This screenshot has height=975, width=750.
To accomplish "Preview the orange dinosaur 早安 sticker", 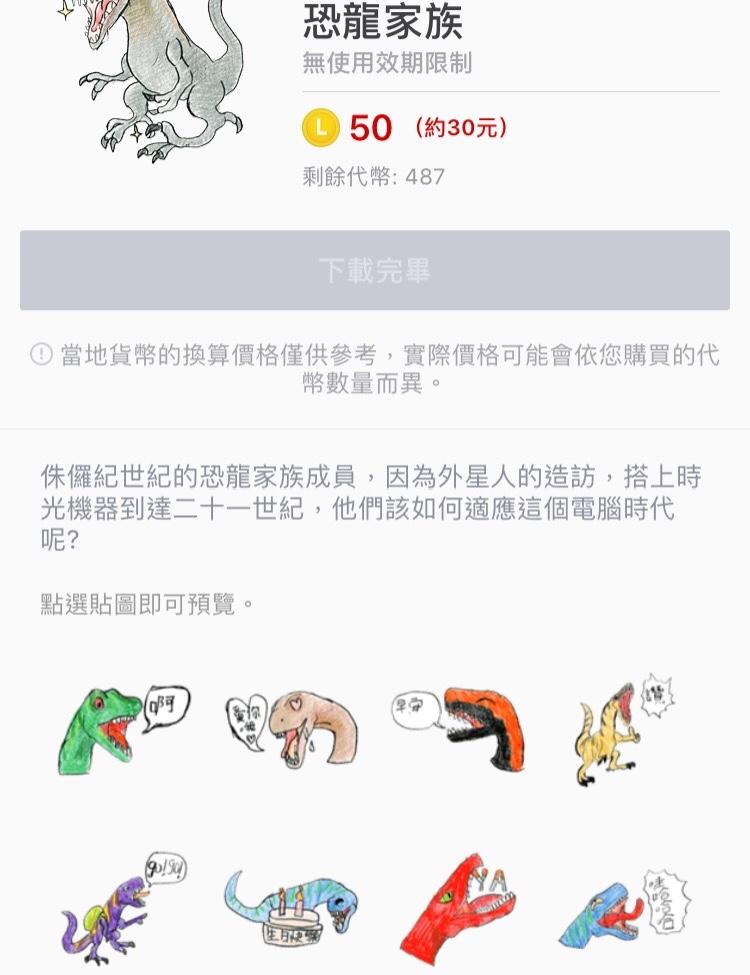I will pos(460,730).
